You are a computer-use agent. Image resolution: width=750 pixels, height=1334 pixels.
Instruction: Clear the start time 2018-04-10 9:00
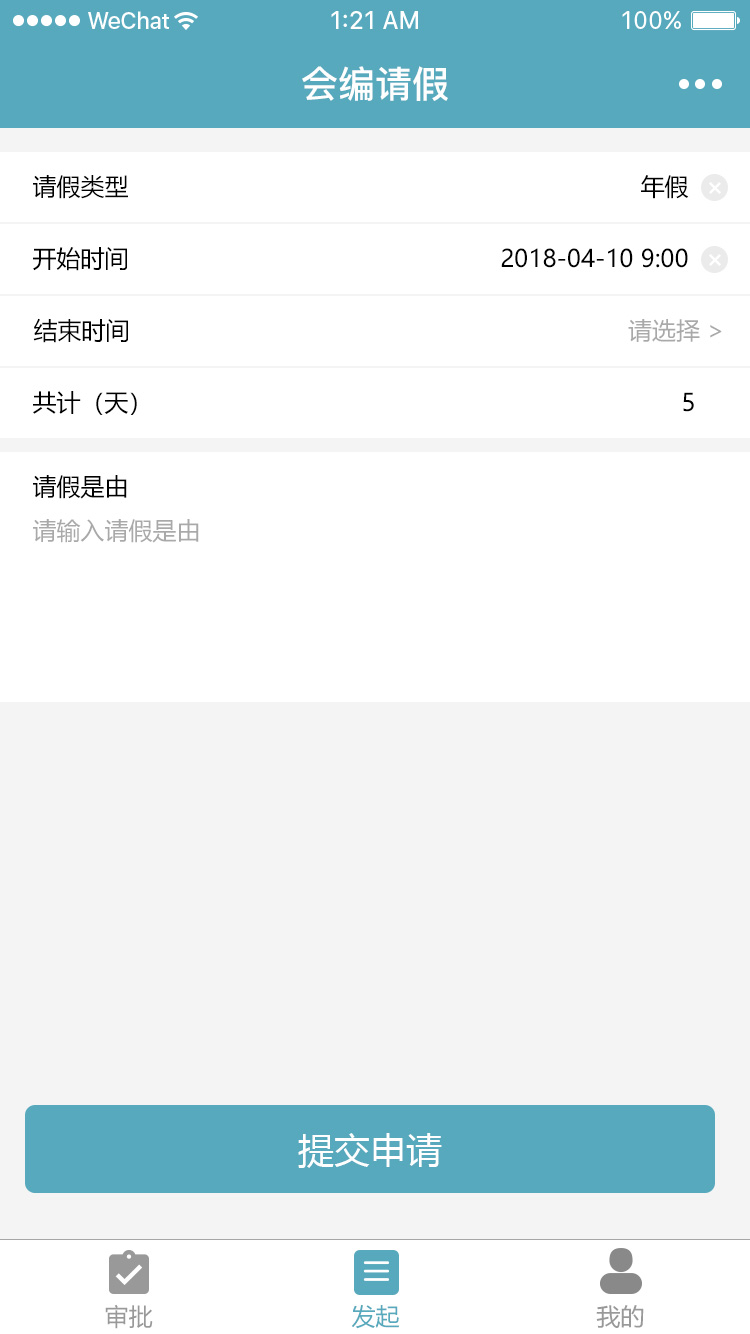[714, 259]
